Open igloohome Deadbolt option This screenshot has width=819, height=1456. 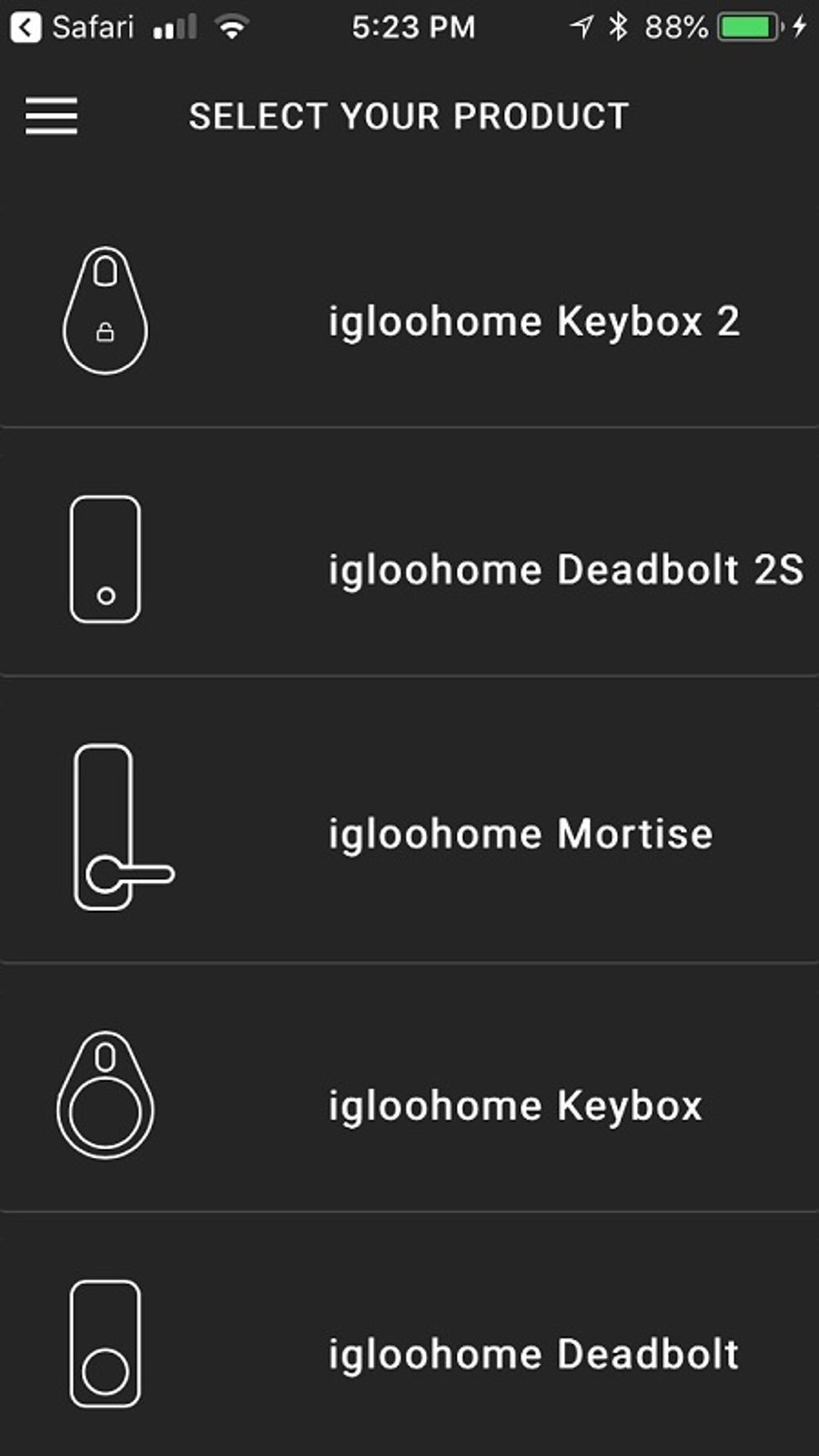tap(533, 1353)
